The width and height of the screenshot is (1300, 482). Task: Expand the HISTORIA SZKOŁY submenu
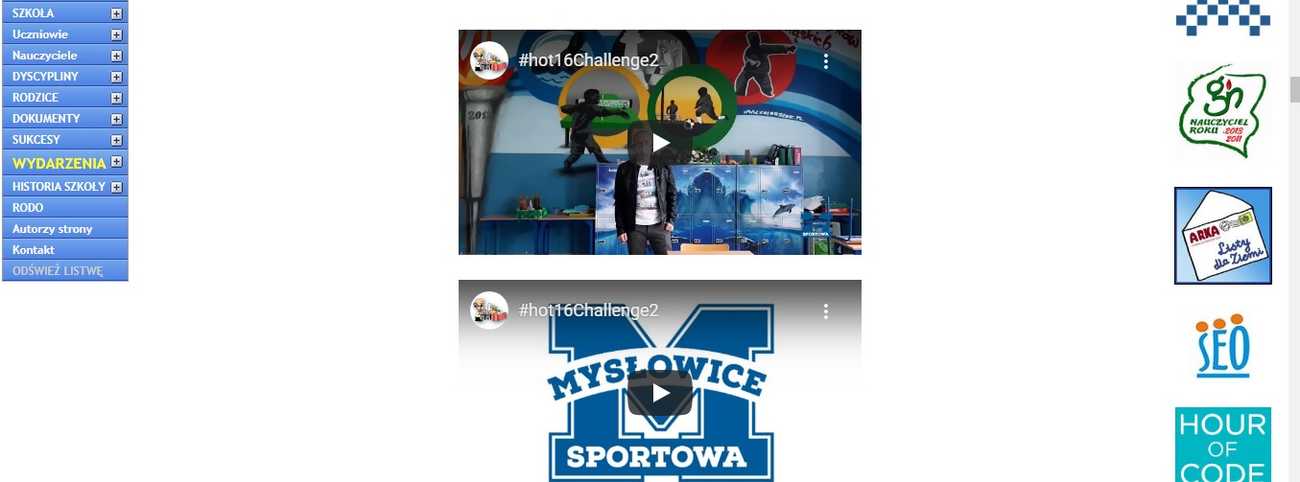pos(117,187)
